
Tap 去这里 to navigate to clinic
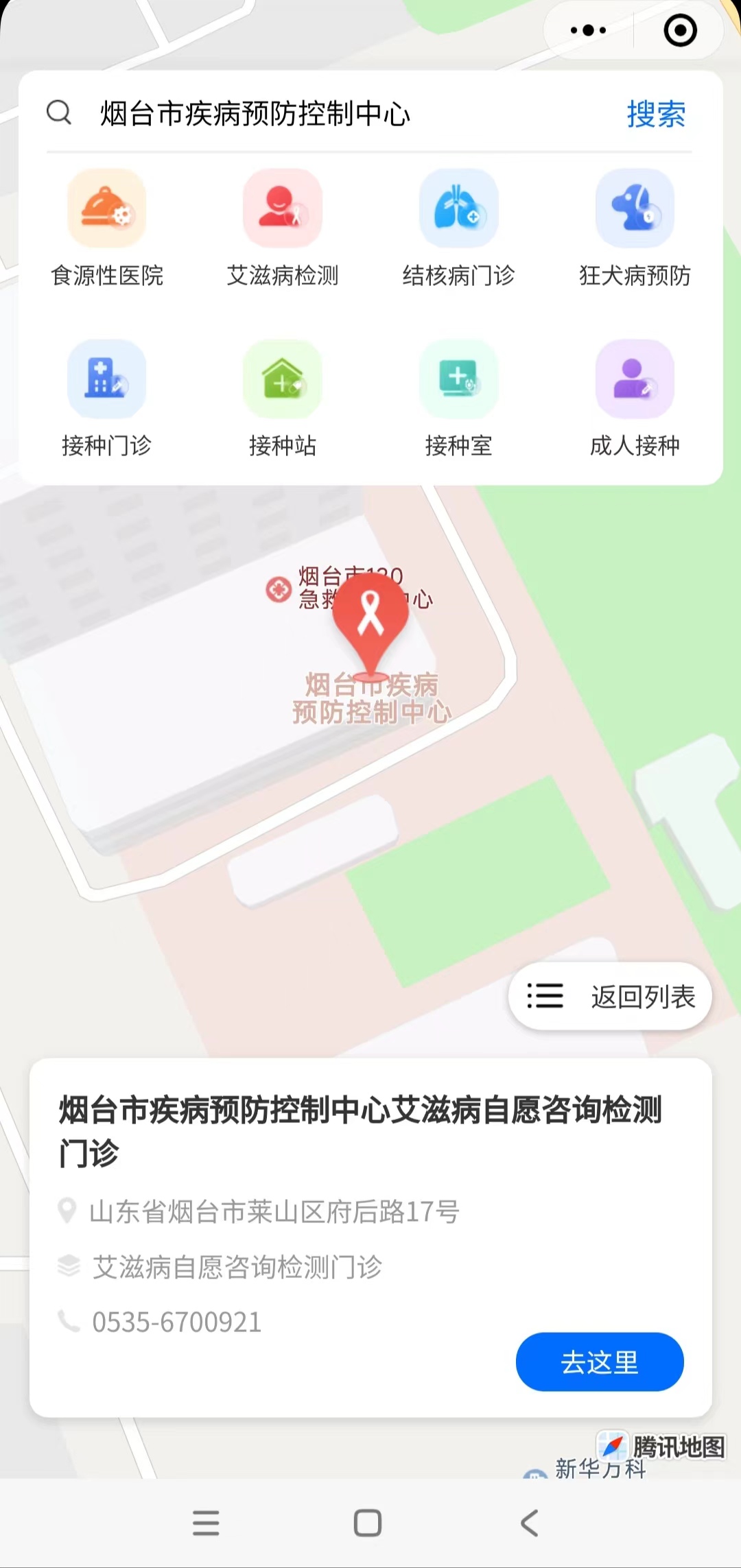click(x=600, y=1362)
